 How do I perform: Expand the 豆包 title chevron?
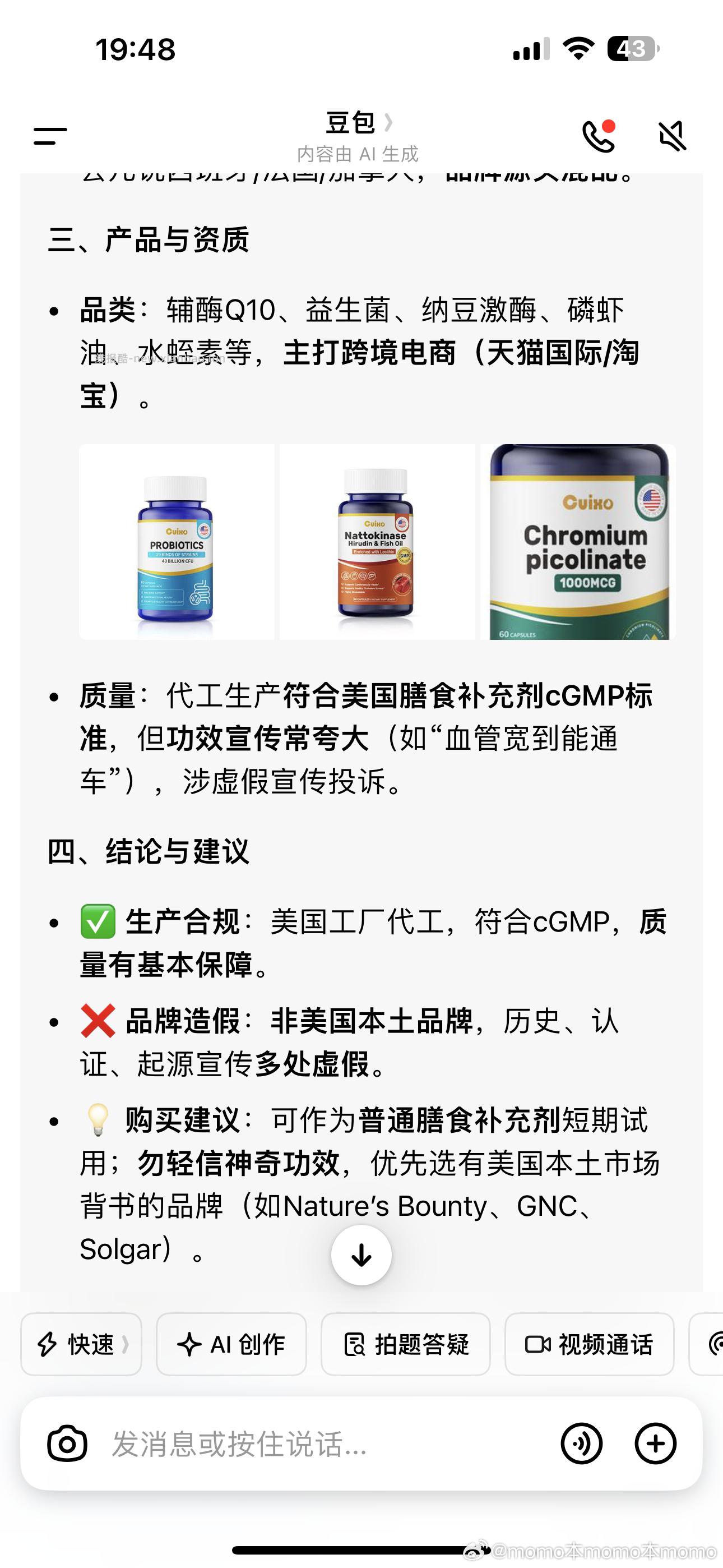(x=390, y=122)
